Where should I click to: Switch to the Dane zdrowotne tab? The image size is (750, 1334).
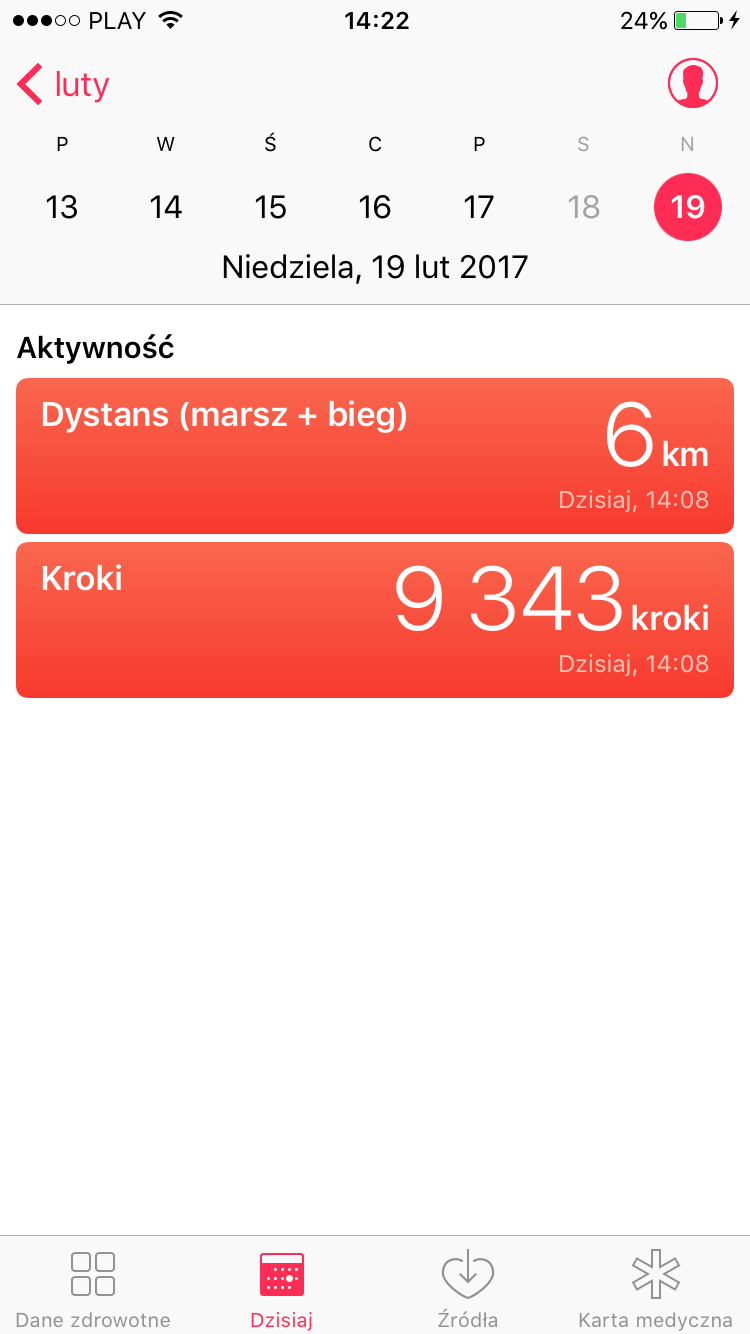pyautogui.click(x=93, y=1288)
